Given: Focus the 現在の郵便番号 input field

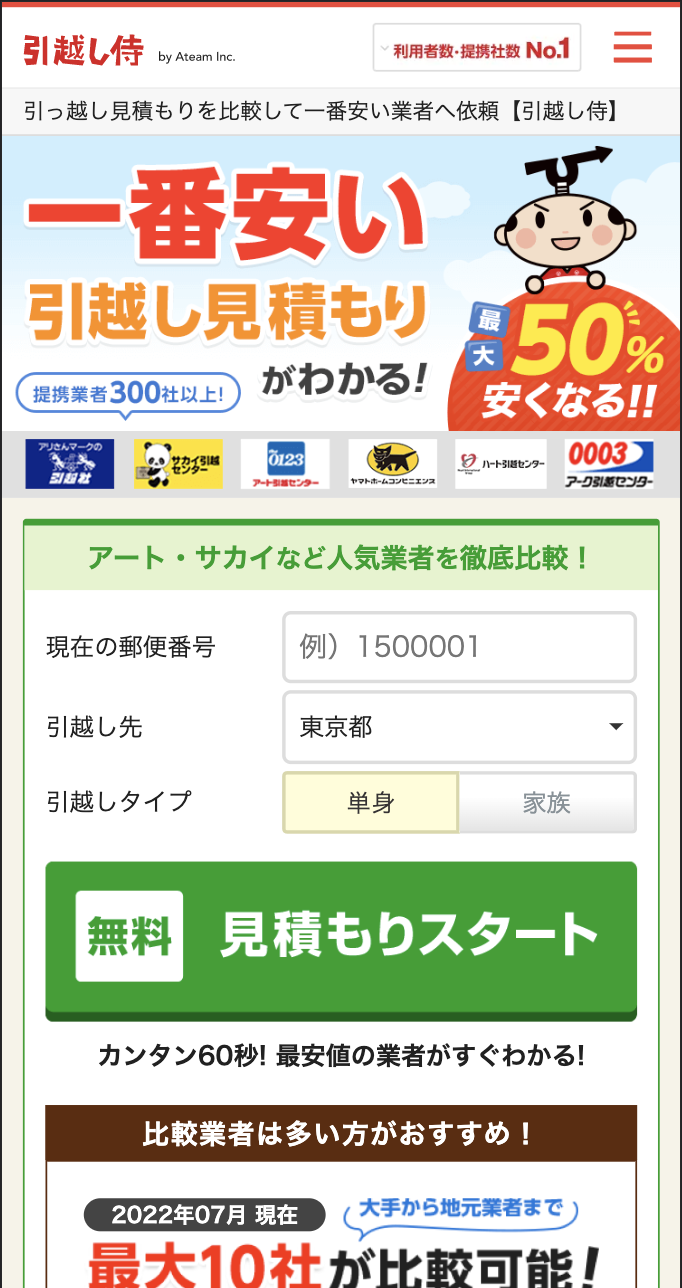Looking at the screenshot, I should pyautogui.click(x=459, y=647).
